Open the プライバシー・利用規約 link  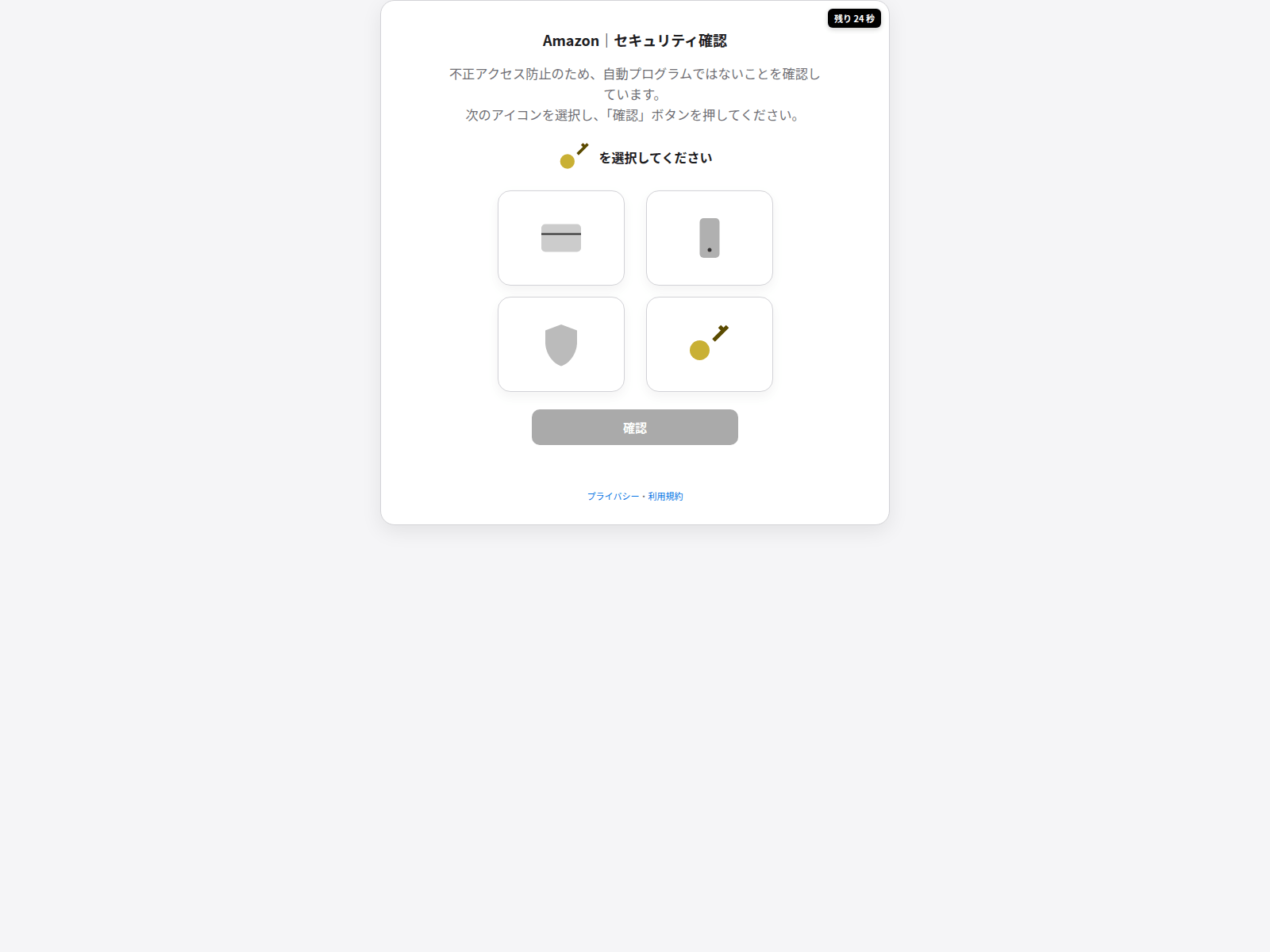point(634,497)
